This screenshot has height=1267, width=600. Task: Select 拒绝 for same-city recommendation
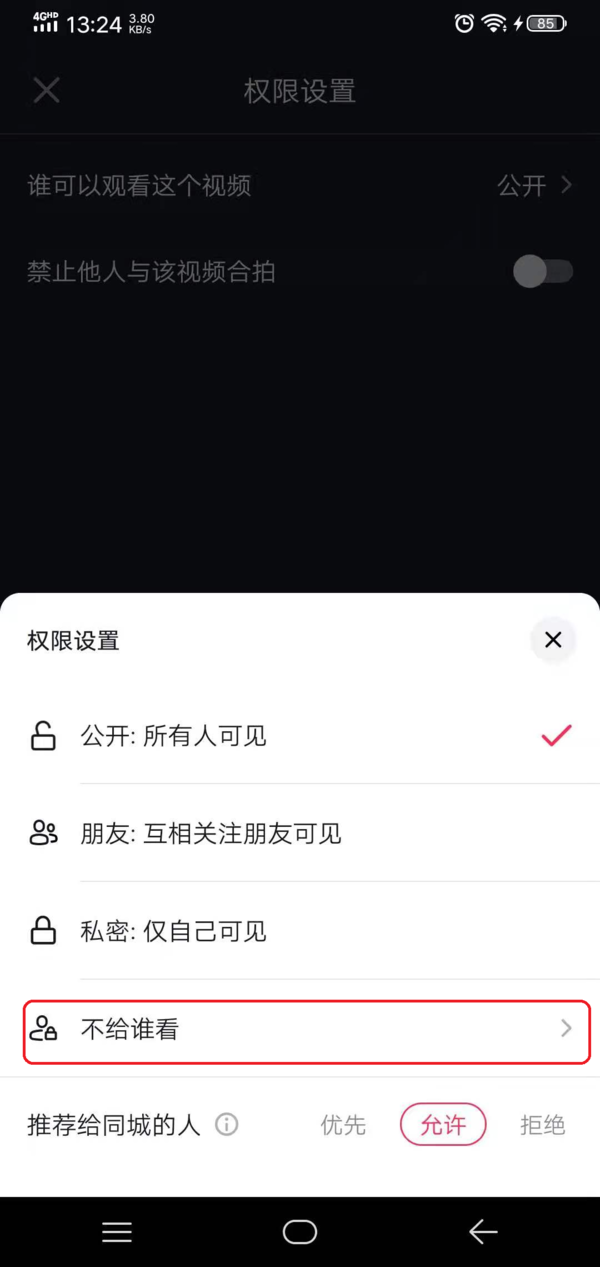click(x=543, y=1125)
